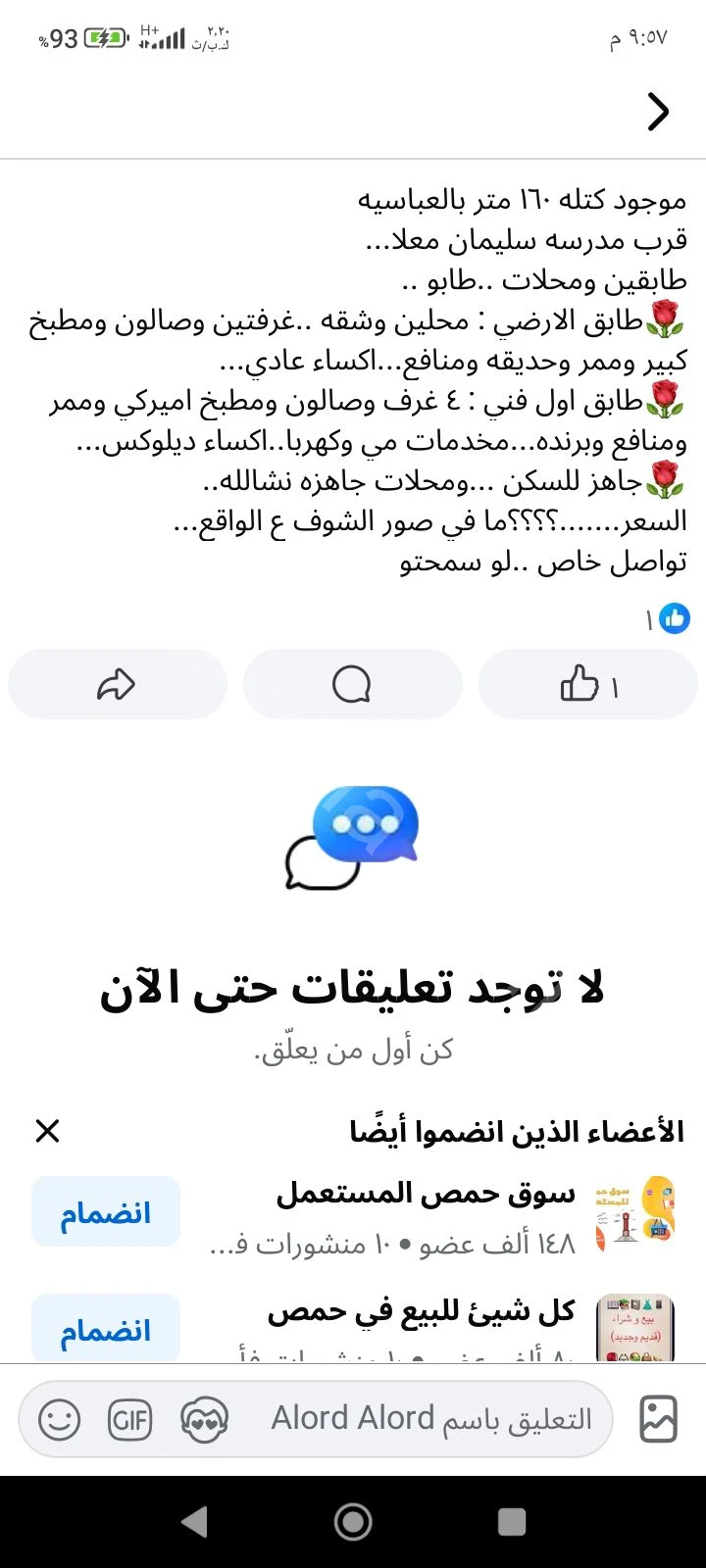Tap the Share icon under the post
Image resolution: width=706 pixels, height=1568 pixels.
pyautogui.click(x=117, y=684)
